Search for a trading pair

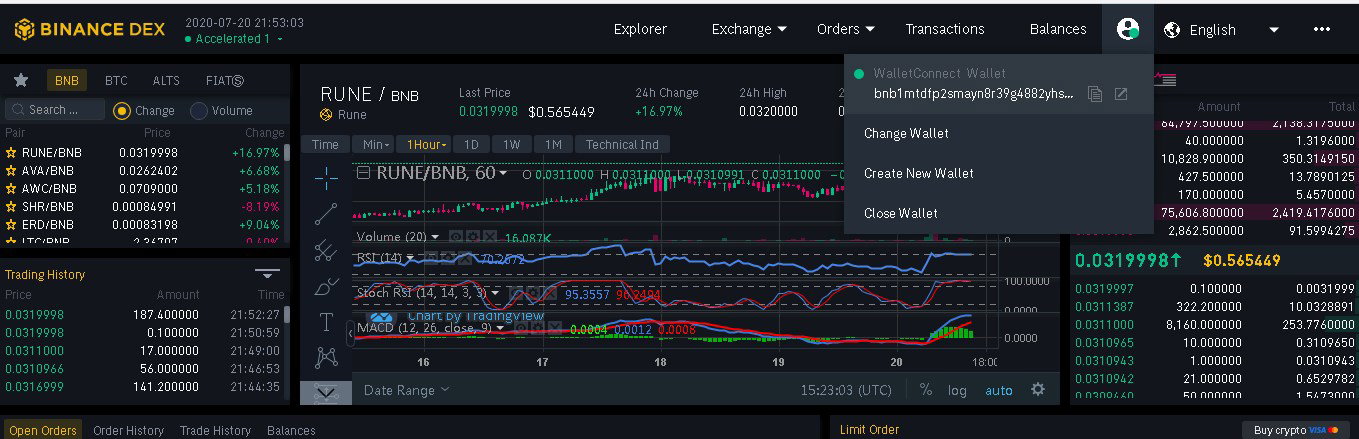click(x=55, y=110)
